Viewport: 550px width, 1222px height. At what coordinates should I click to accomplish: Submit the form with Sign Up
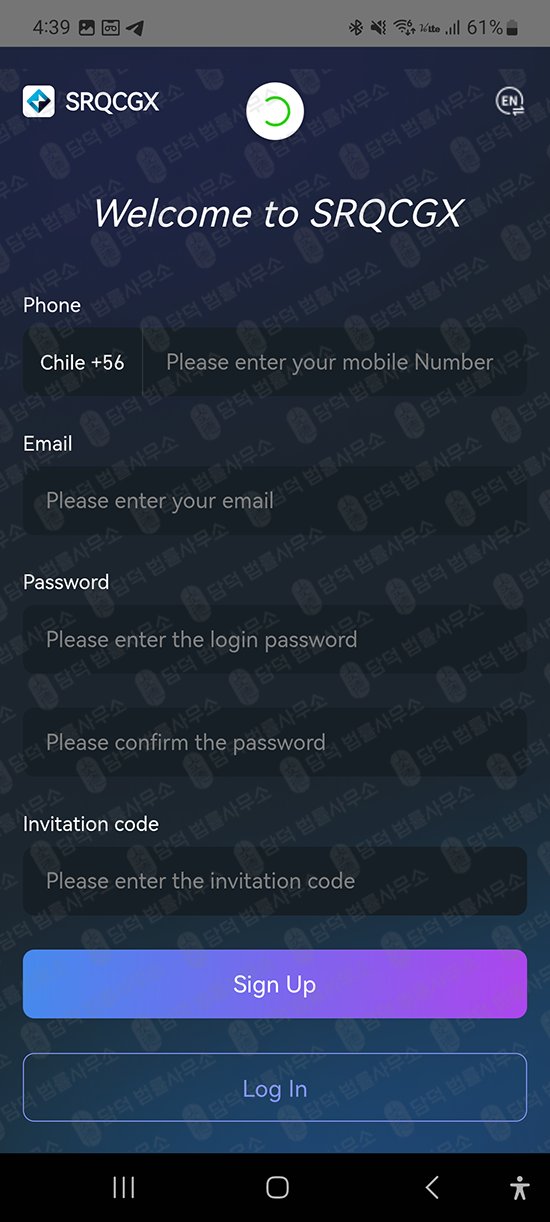pyautogui.click(x=275, y=984)
